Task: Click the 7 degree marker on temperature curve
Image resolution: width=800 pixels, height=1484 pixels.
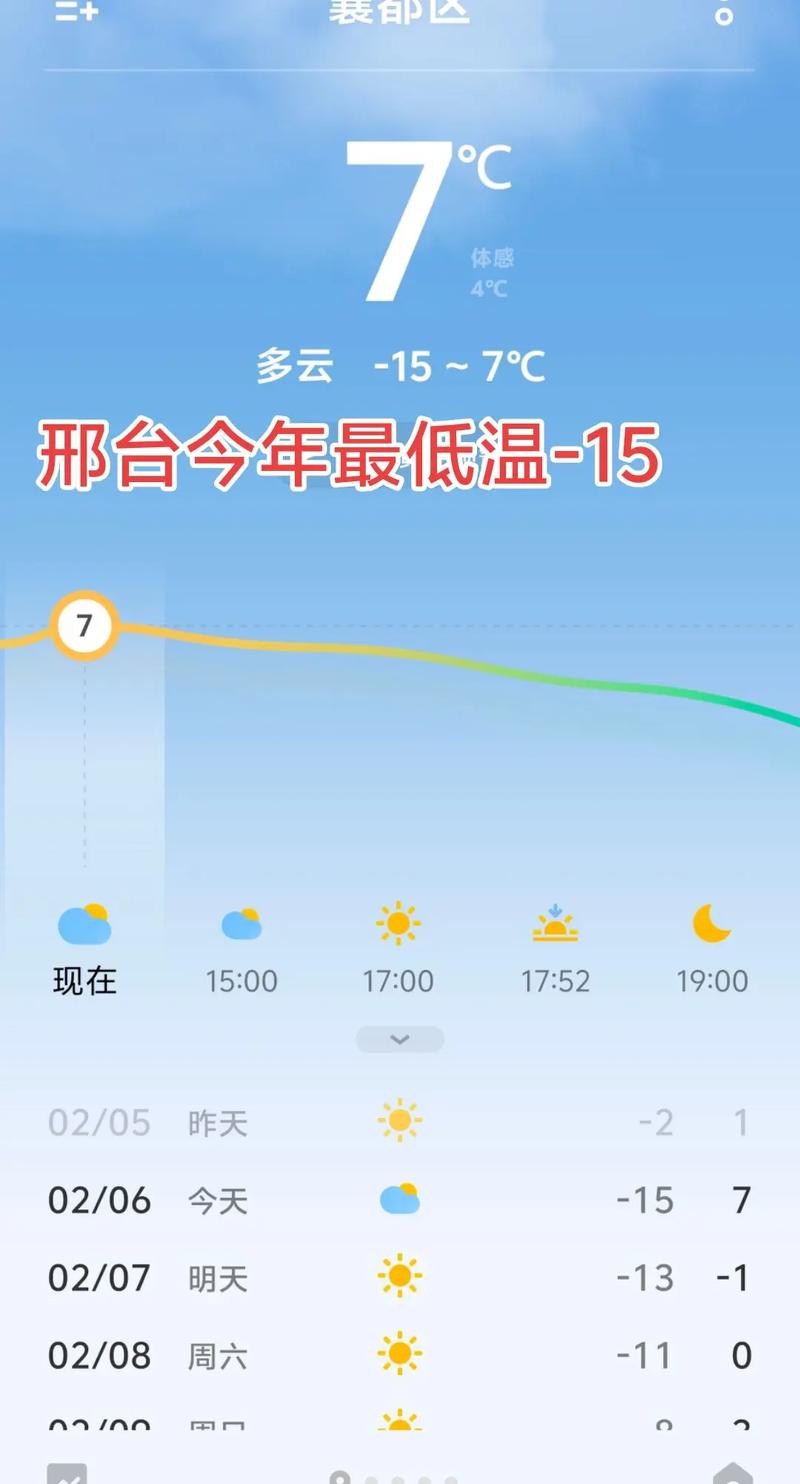Action: (84, 625)
